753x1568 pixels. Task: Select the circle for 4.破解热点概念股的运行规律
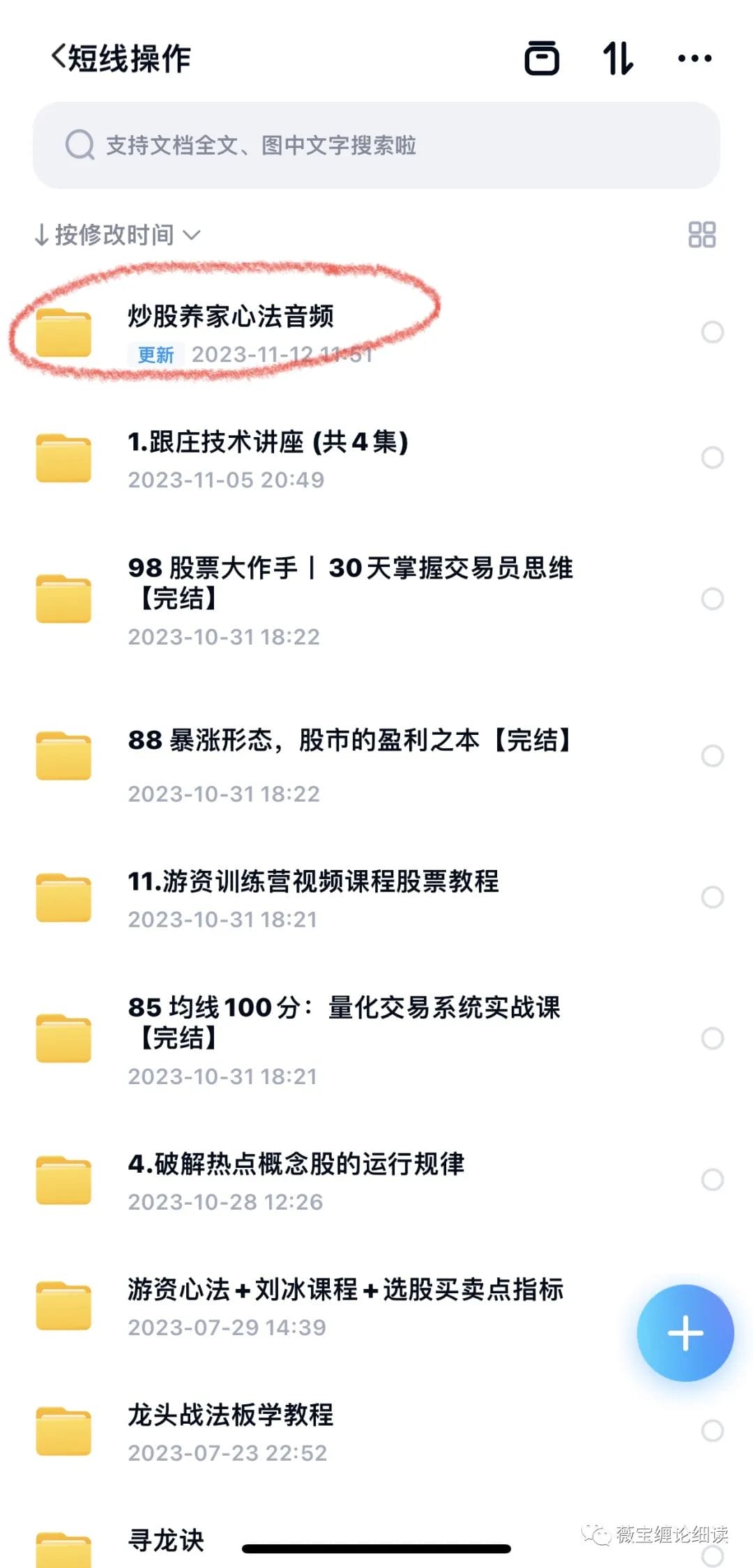pos(713,1180)
